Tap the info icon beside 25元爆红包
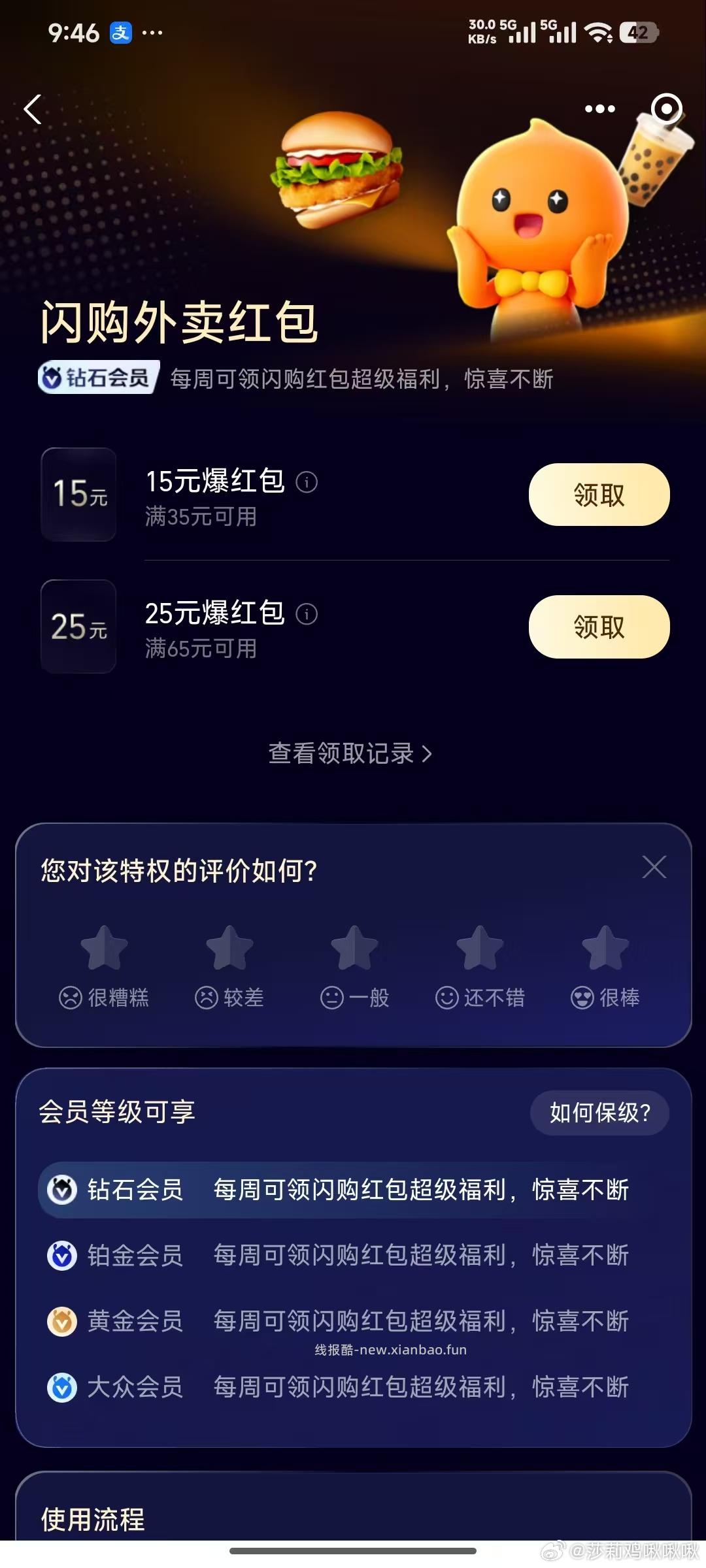706x1568 pixels. point(307,615)
